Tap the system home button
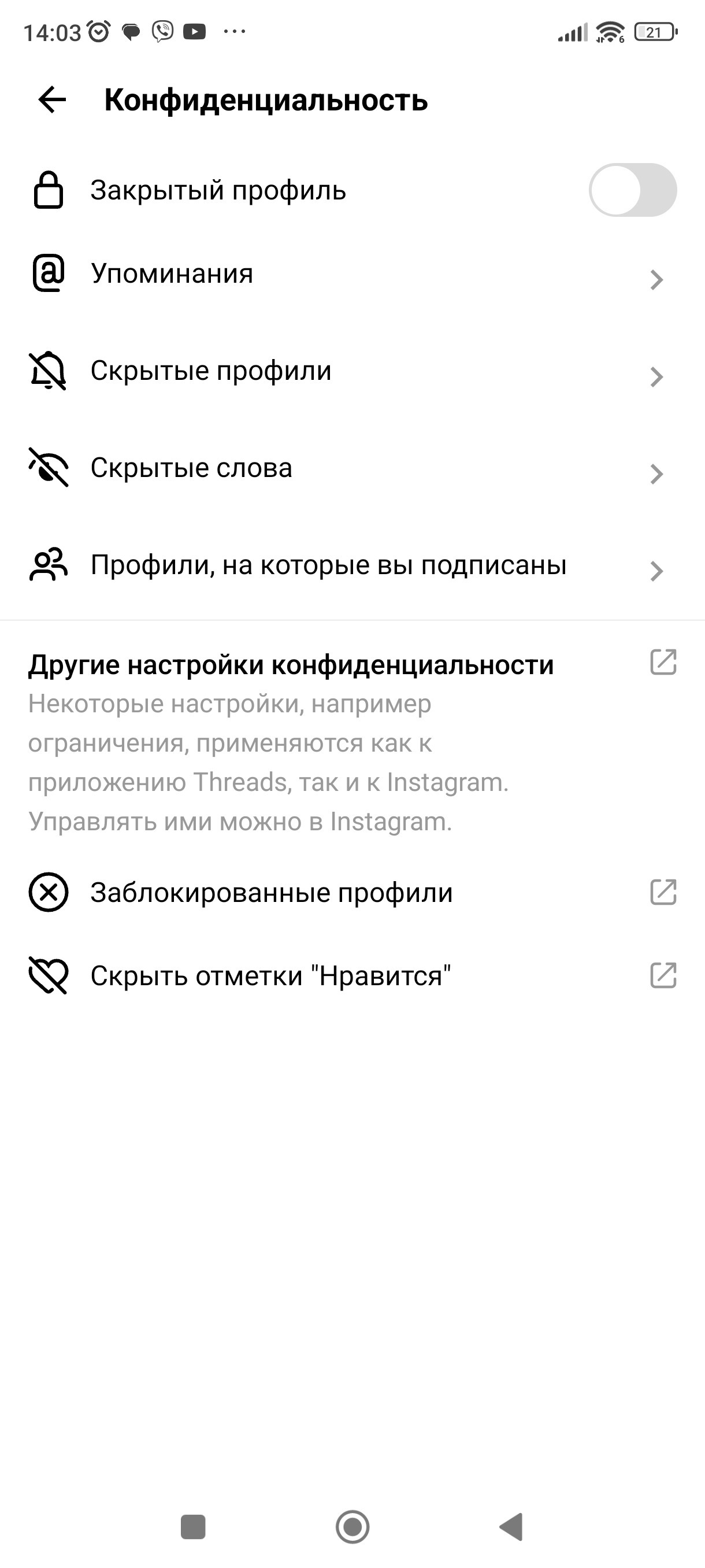Viewport: 705px width, 1568px height. pyautogui.click(x=352, y=1527)
